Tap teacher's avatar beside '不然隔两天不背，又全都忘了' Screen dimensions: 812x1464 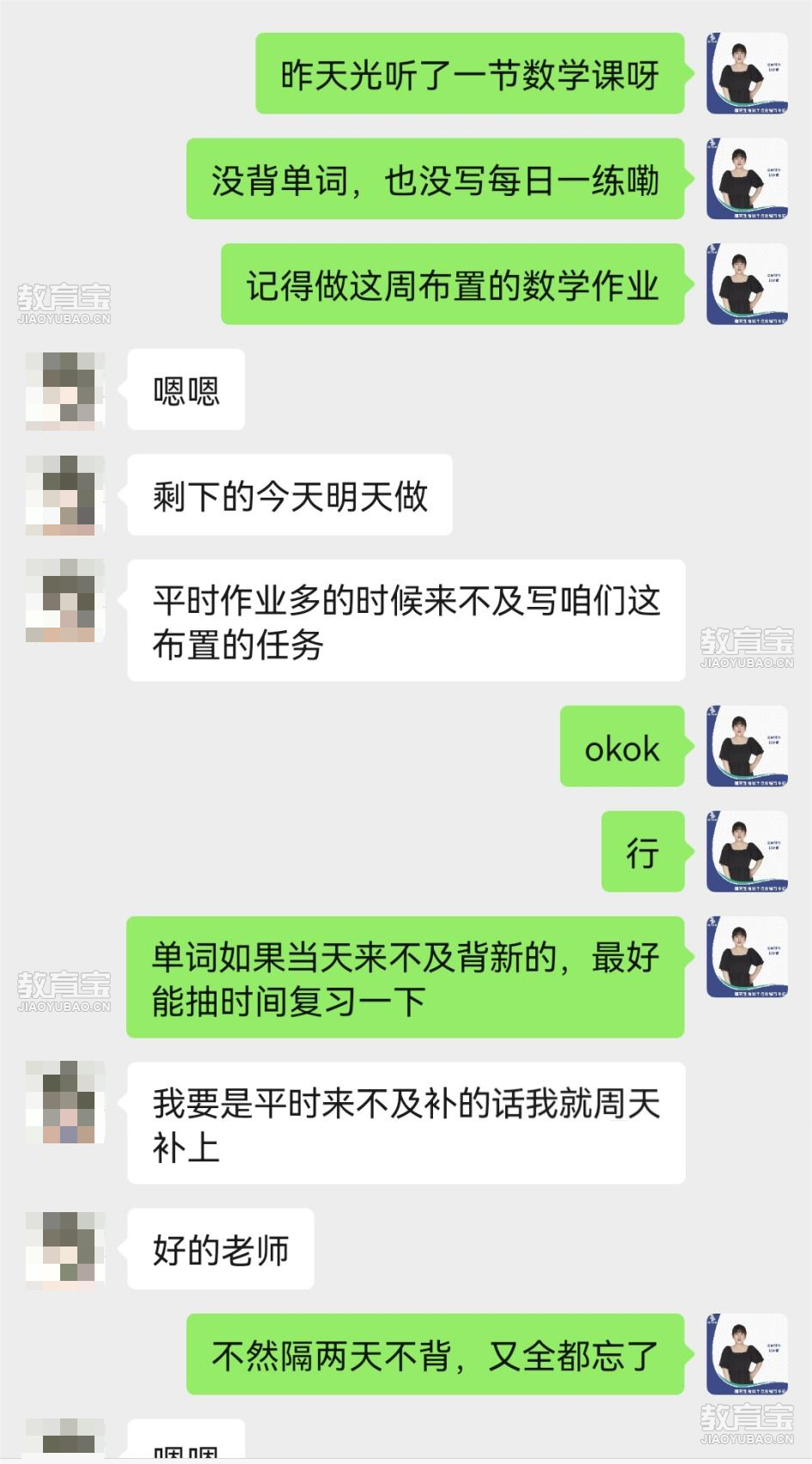point(746,1354)
